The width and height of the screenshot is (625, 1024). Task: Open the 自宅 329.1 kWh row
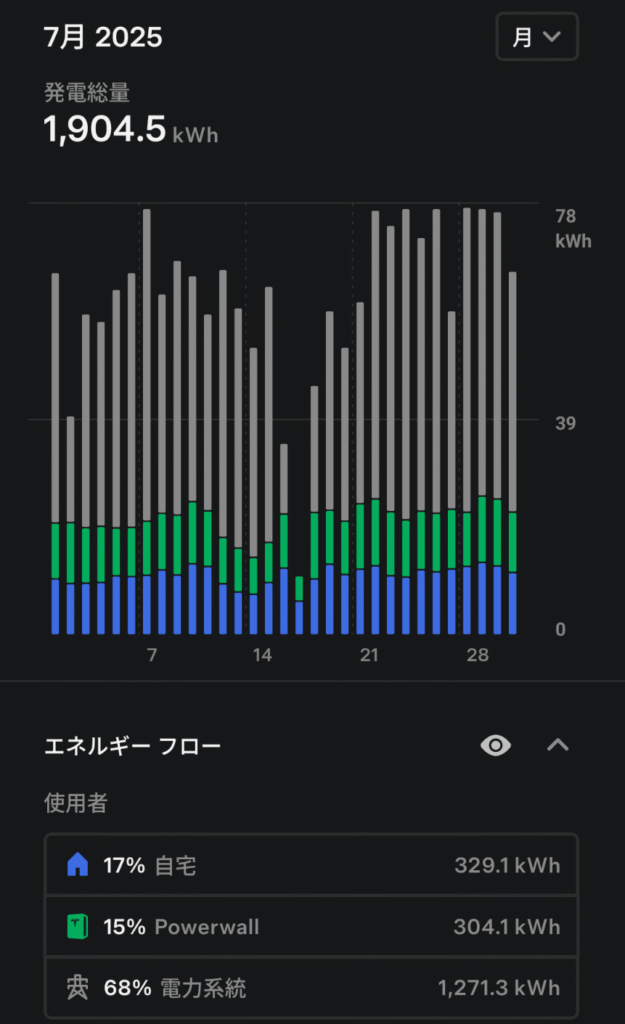(312, 865)
